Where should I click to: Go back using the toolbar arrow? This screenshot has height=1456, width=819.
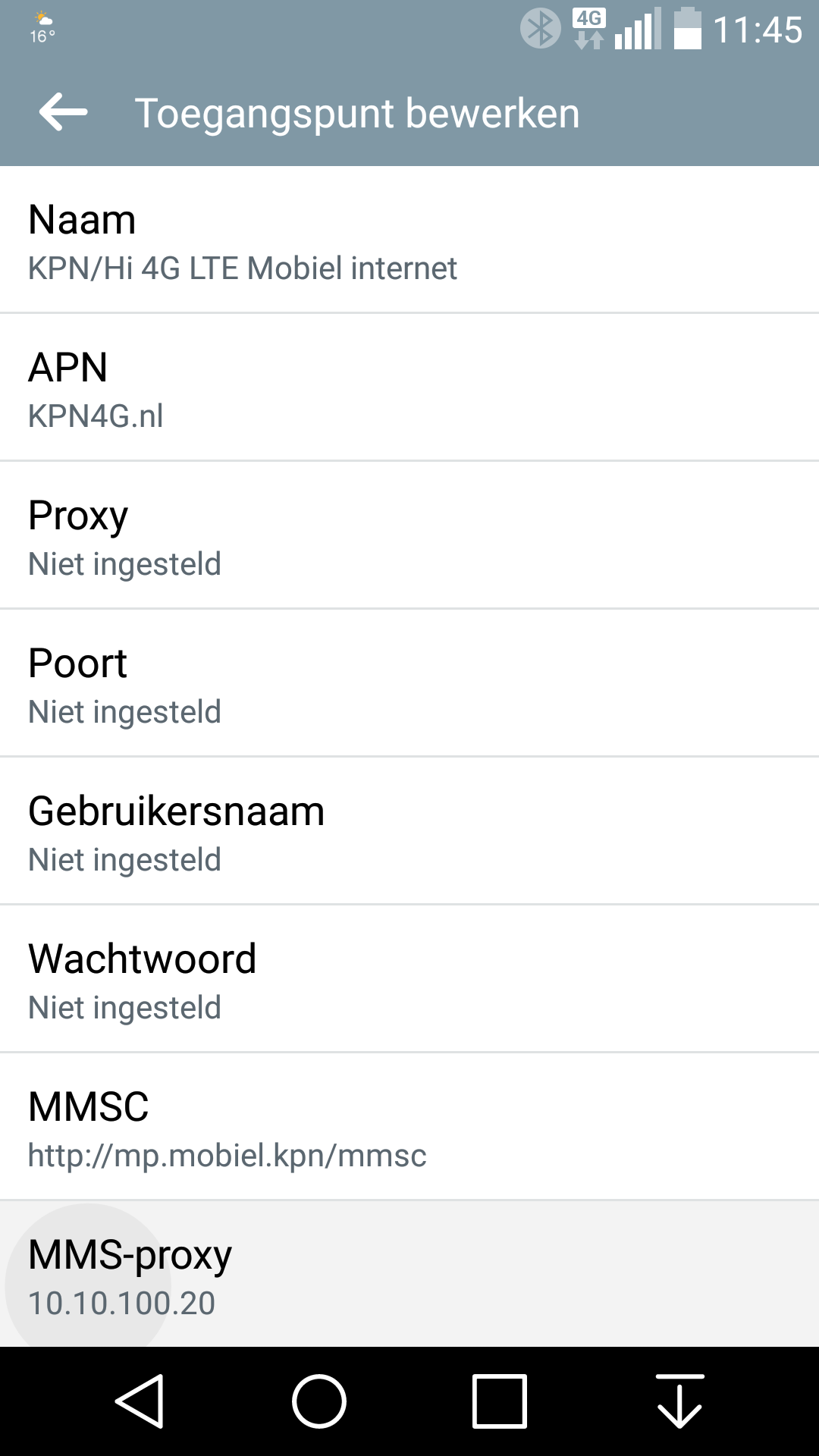(x=64, y=112)
